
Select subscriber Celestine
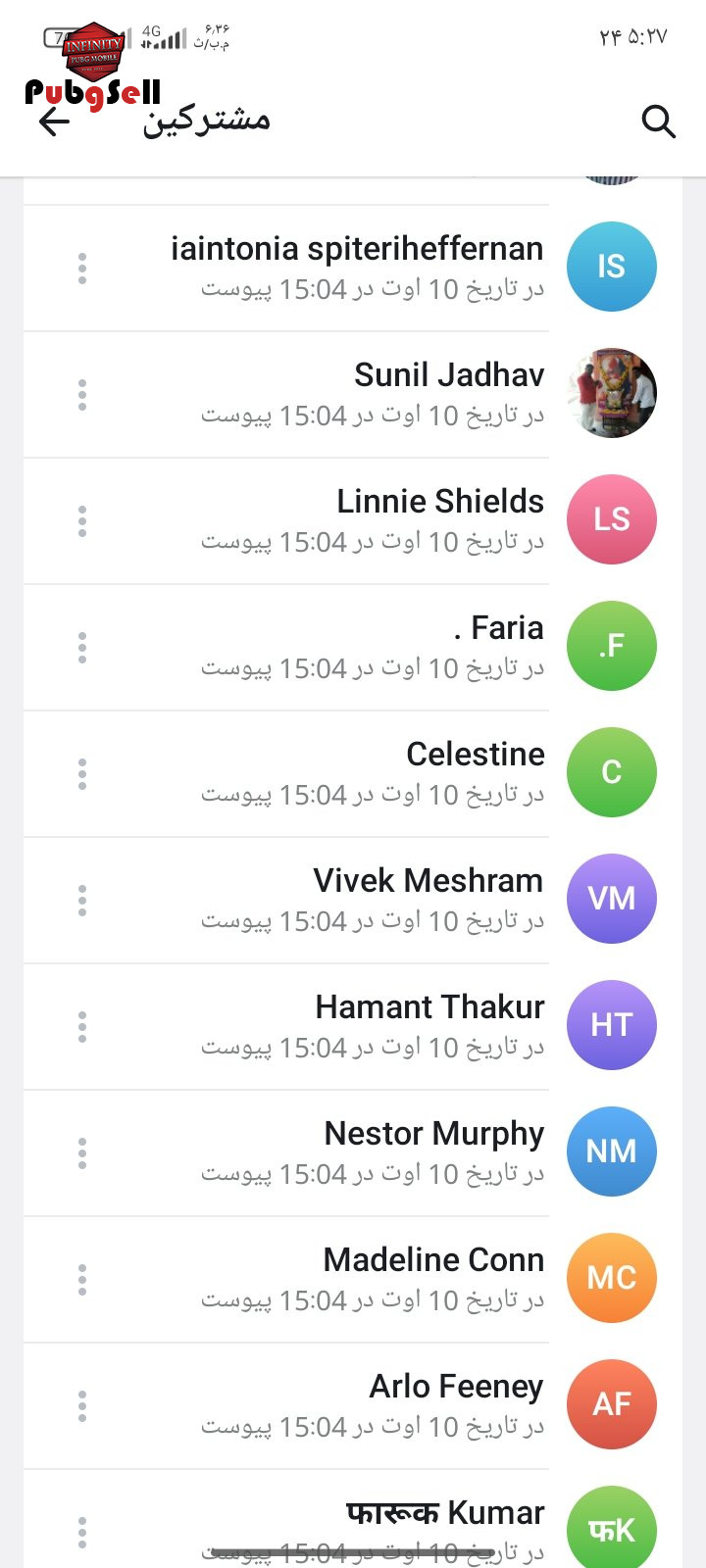[353, 773]
